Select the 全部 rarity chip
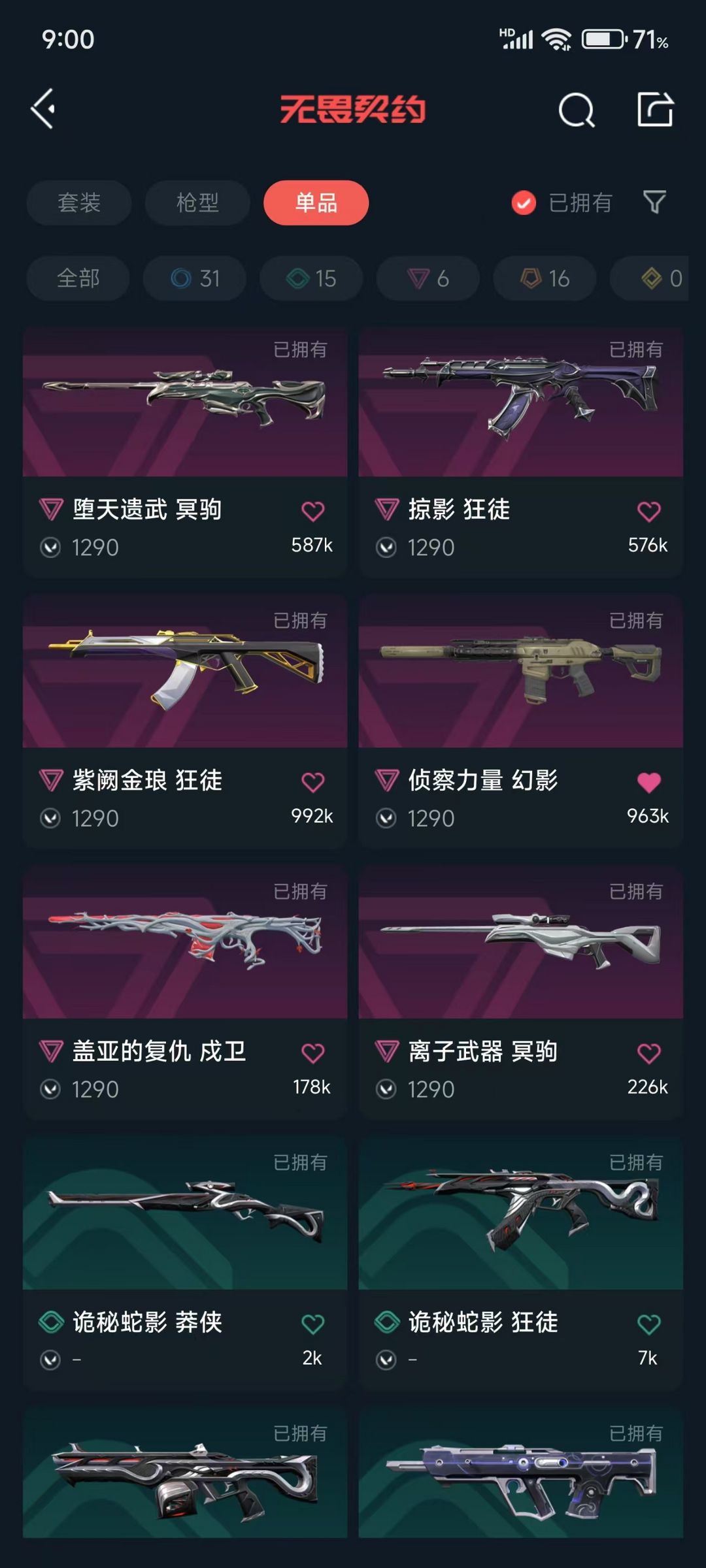Screen dimensions: 706x1568 78,278
